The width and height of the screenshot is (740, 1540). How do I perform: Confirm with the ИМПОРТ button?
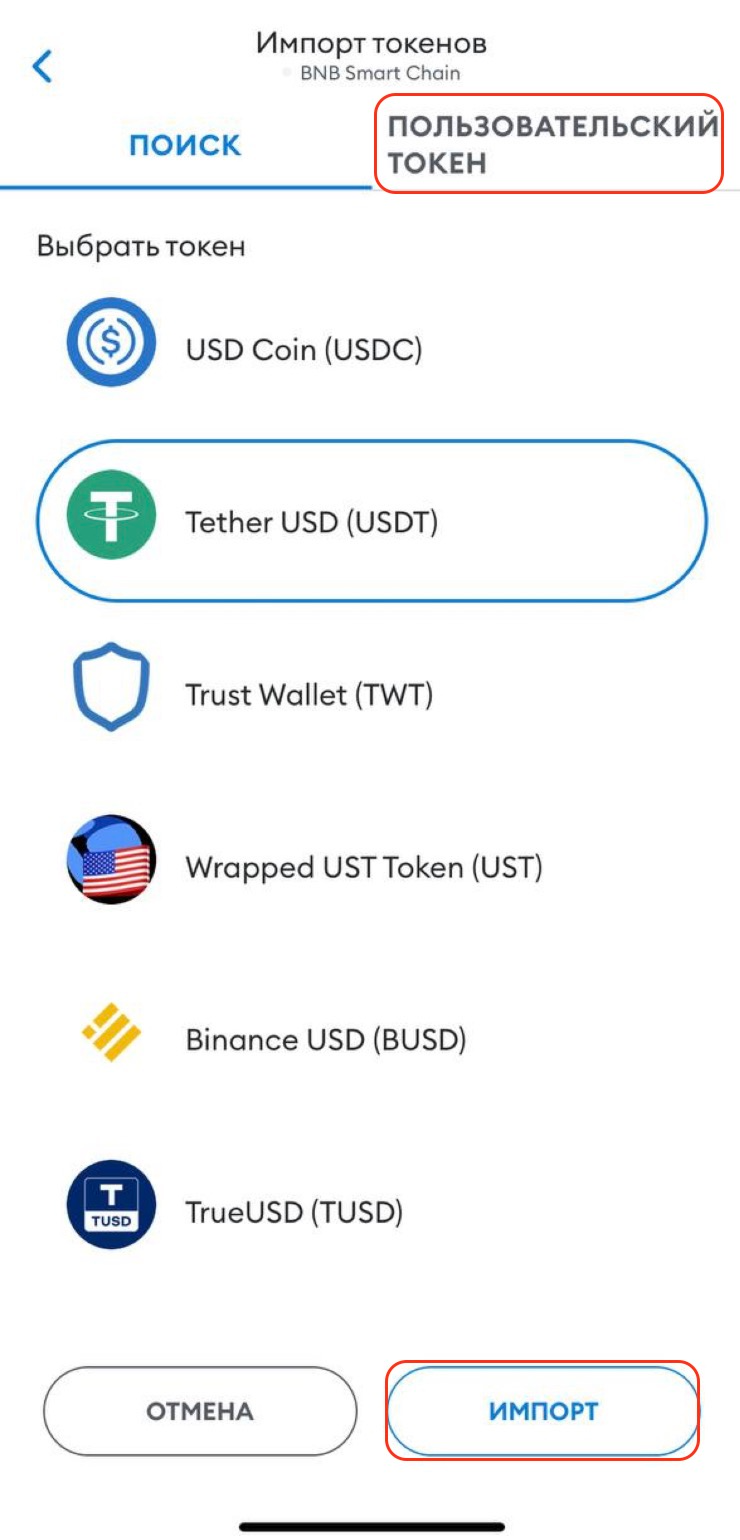(x=543, y=1411)
